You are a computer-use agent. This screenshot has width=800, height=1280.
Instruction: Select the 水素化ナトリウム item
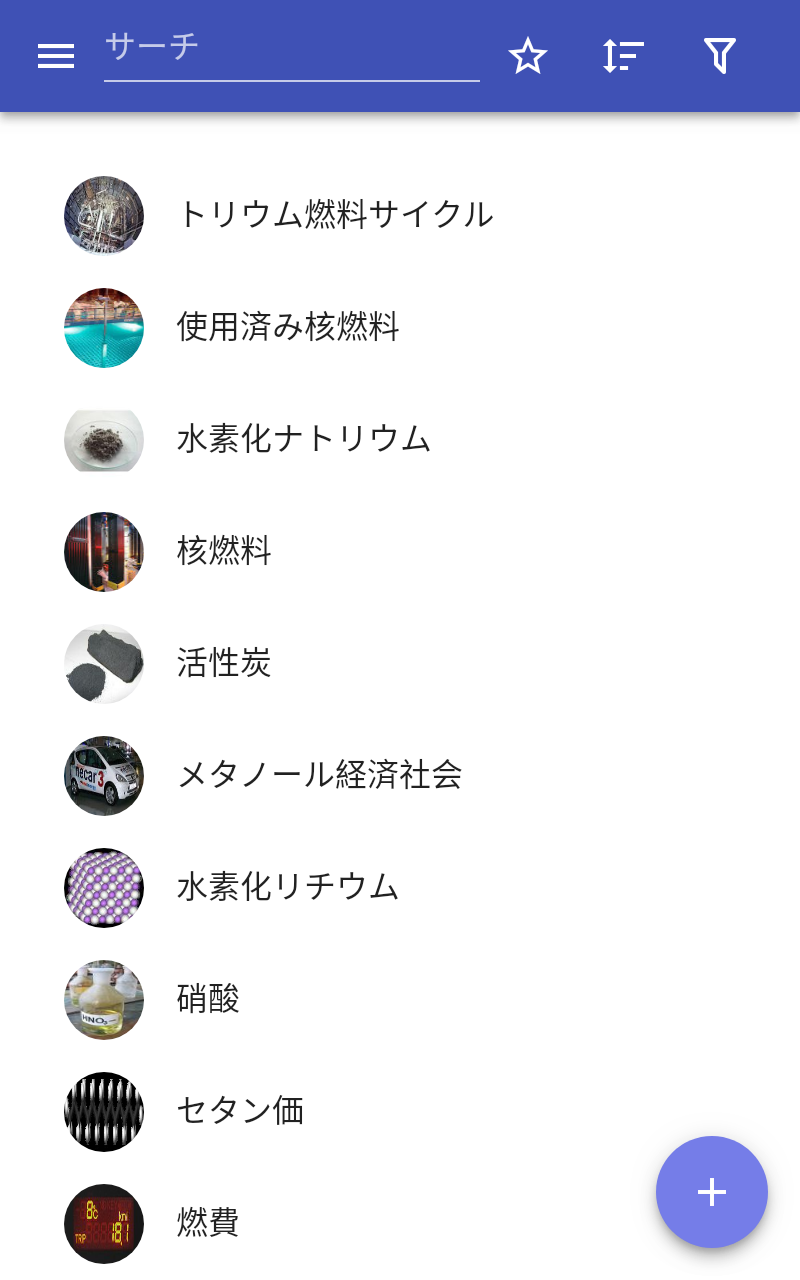[x=303, y=439]
